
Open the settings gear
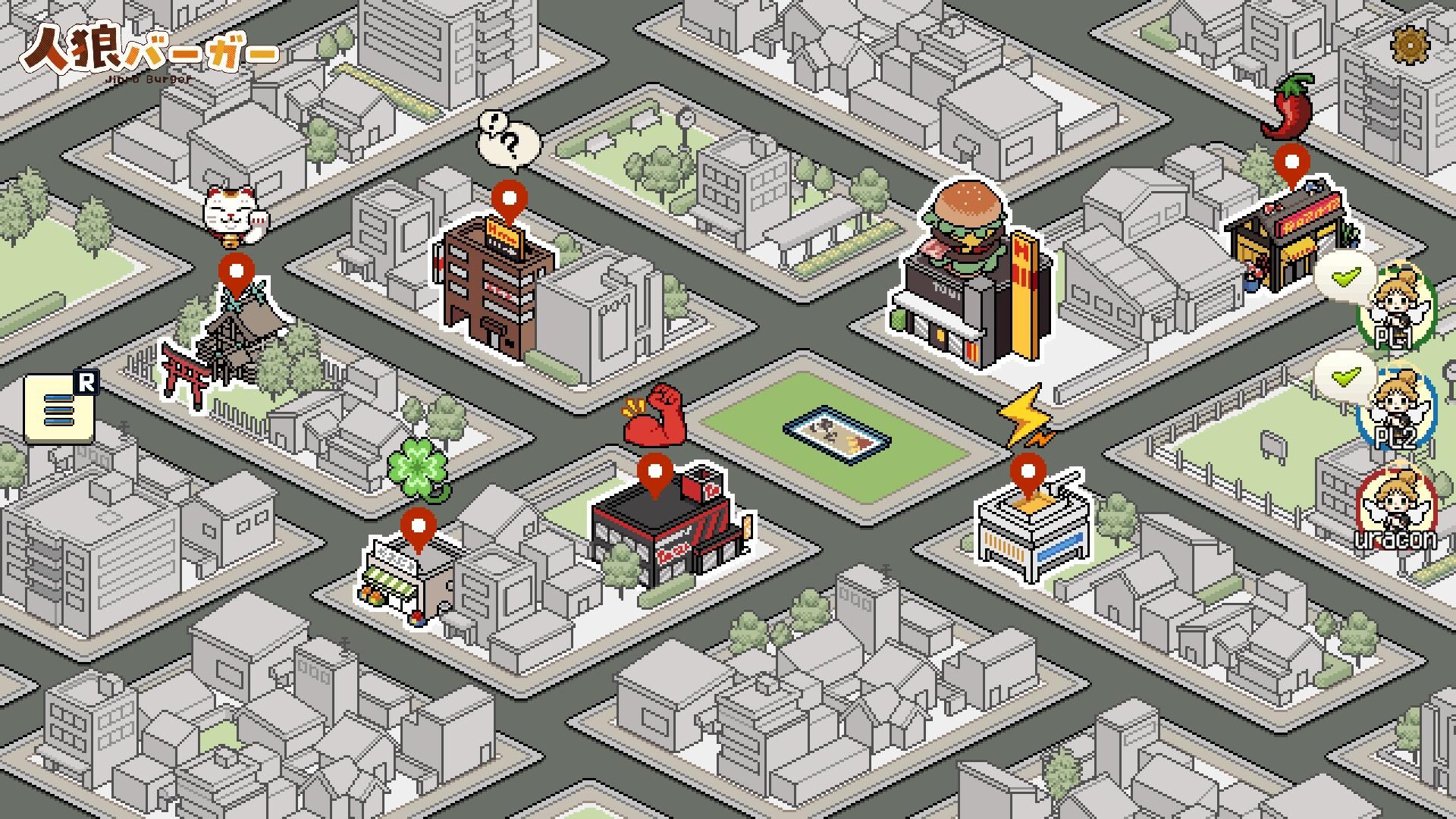tap(1409, 45)
